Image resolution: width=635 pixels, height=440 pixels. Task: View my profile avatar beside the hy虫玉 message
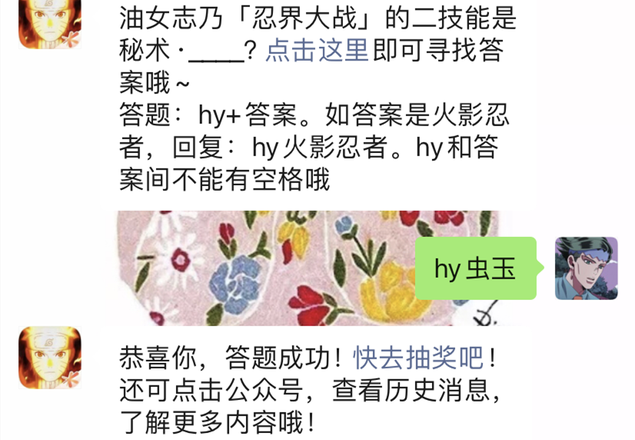584,267
